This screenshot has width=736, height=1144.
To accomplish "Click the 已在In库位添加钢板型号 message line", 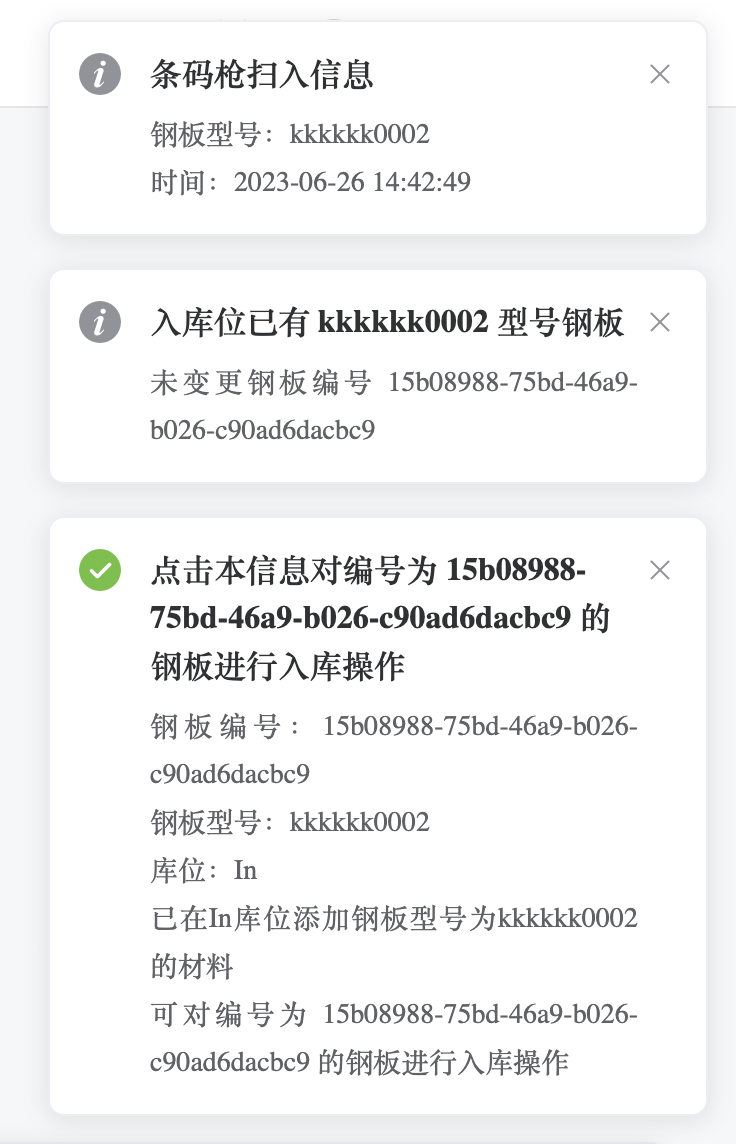I will click(x=390, y=918).
